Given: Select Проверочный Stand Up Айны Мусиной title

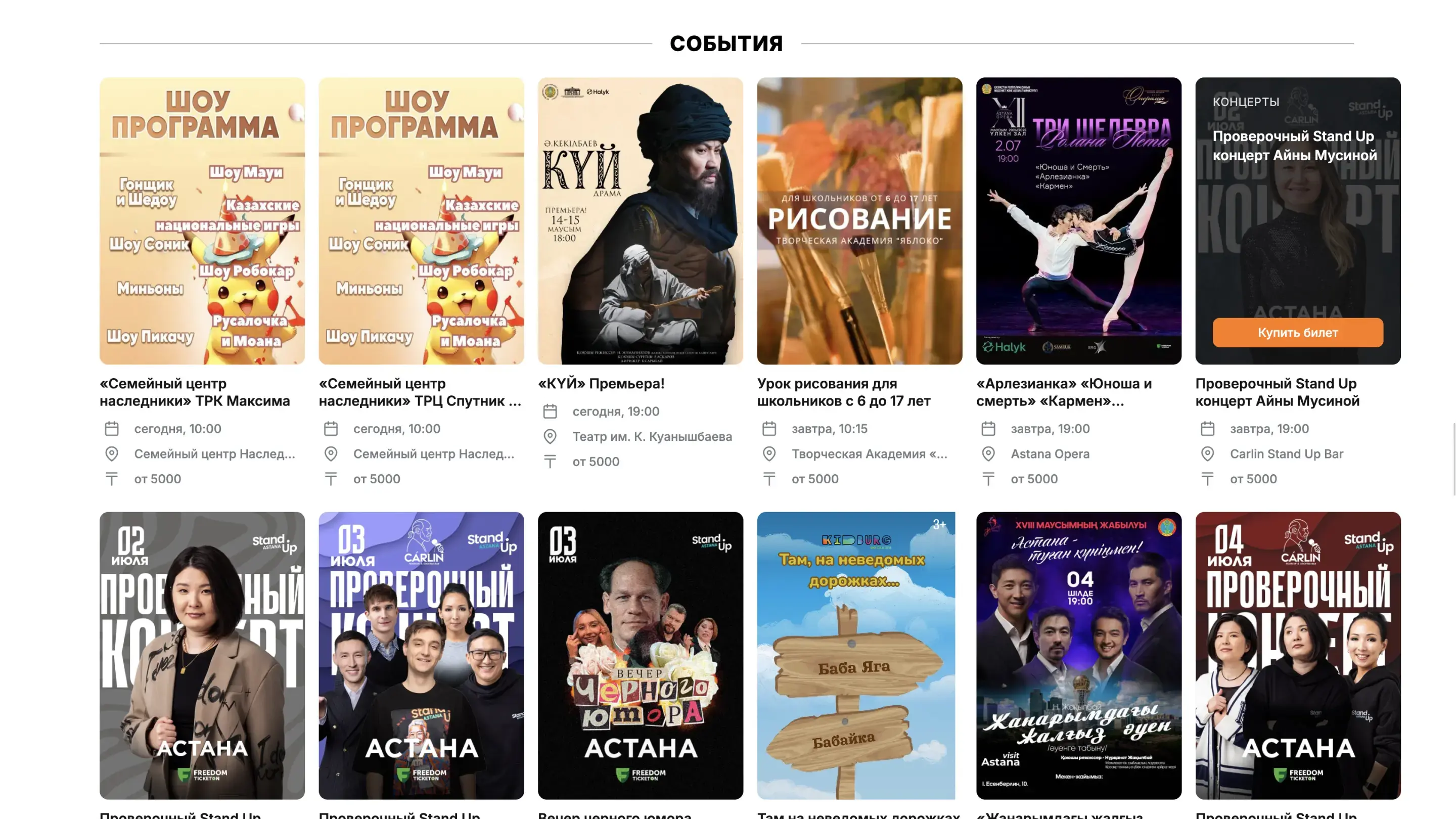Looking at the screenshot, I should (x=1277, y=392).
